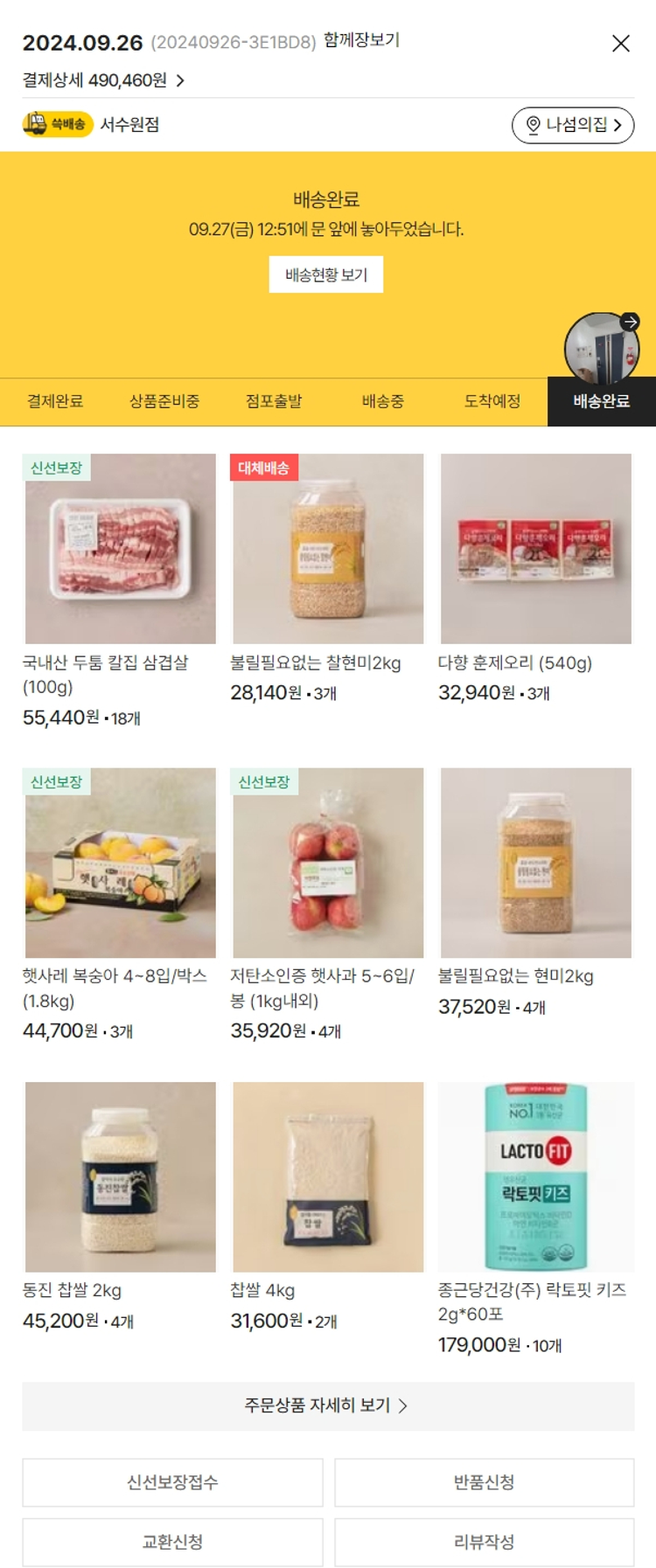Request a return via 반품신청

(484, 1482)
